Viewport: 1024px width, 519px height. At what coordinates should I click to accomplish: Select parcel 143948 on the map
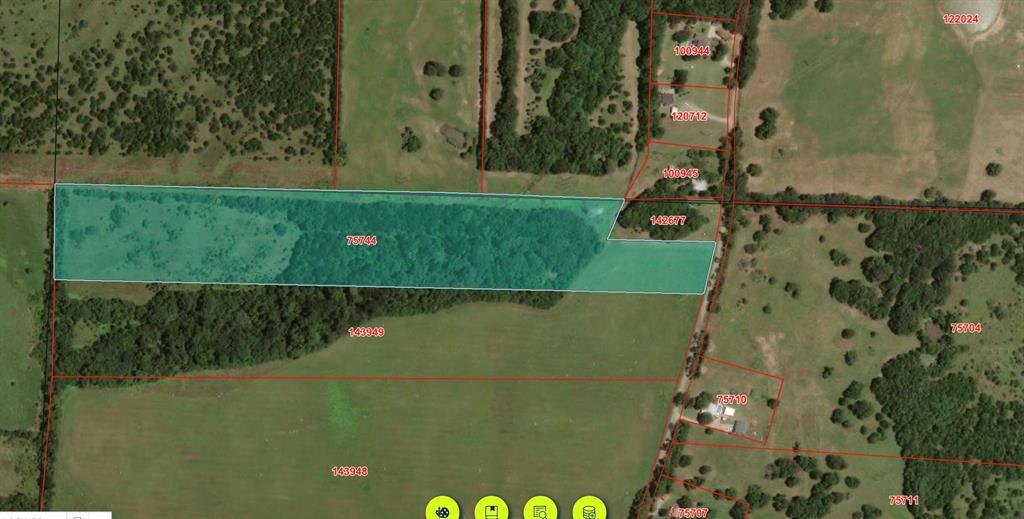pyautogui.click(x=350, y=471)
